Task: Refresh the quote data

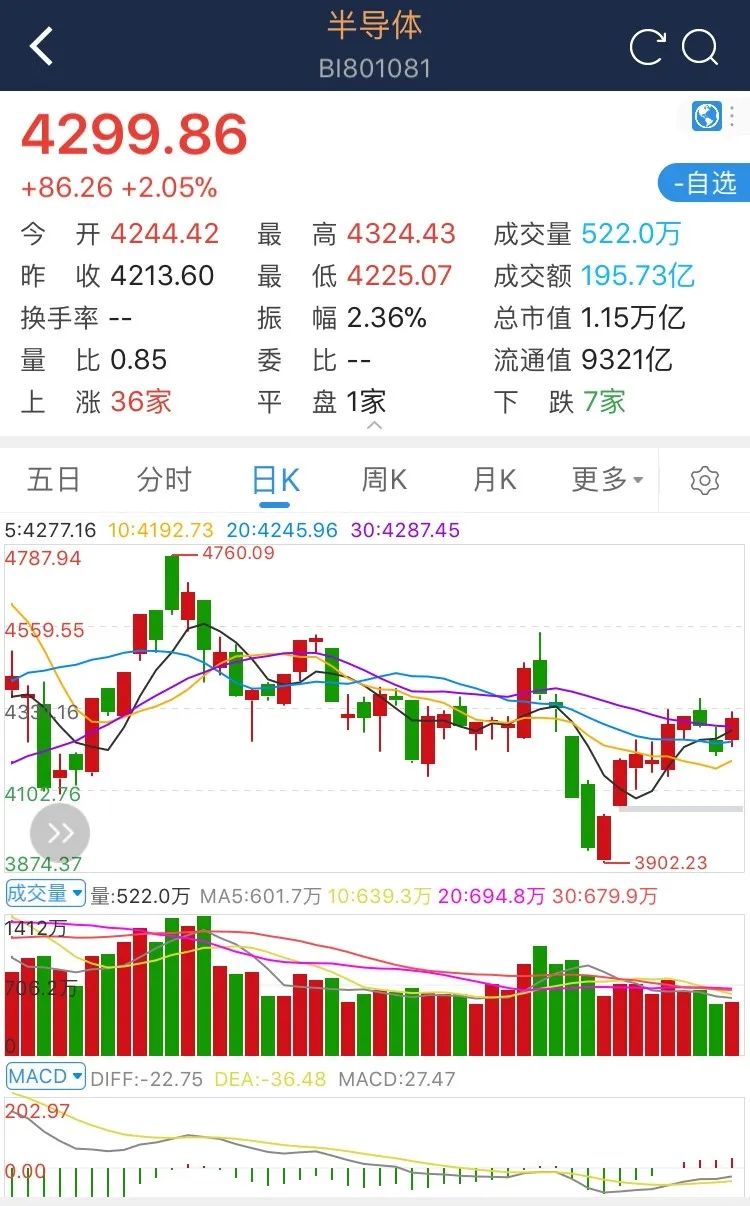Action: coord(647,47)
